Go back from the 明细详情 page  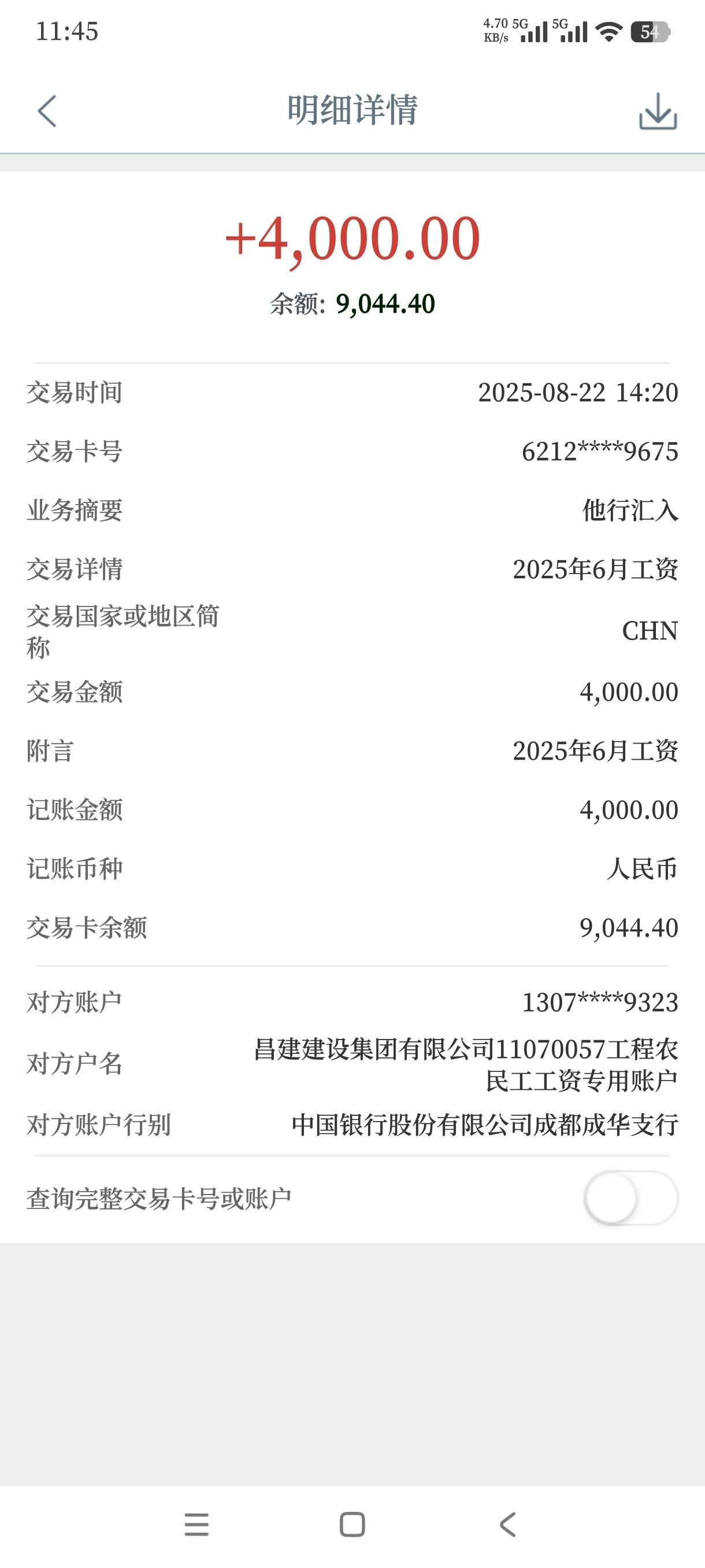(47, 111)
